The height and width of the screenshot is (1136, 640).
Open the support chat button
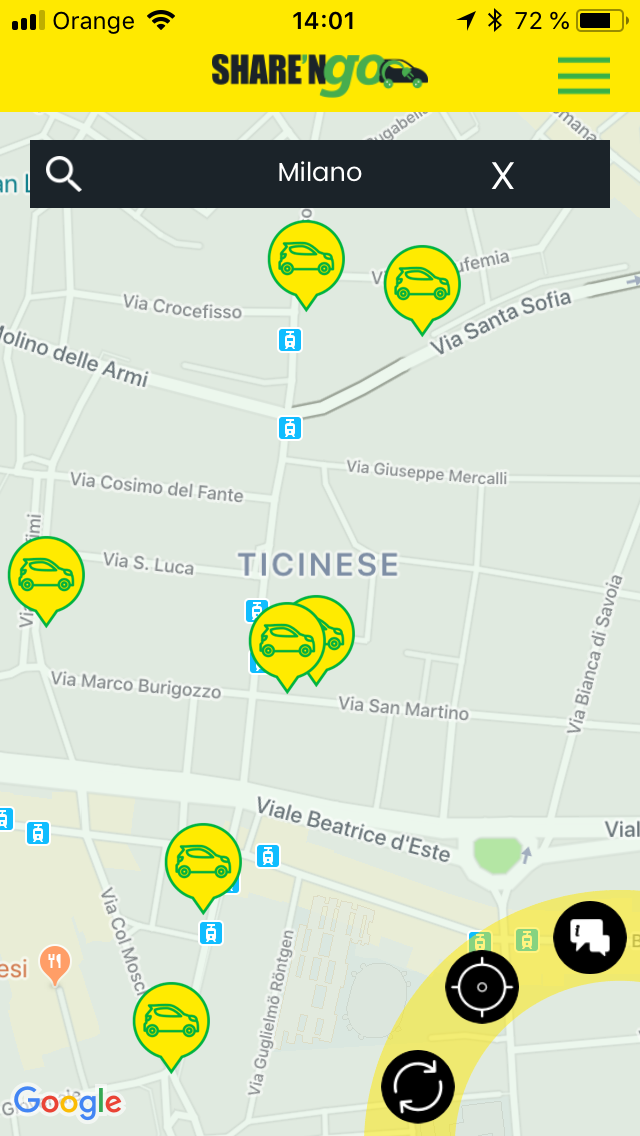(x=590, y=937)
